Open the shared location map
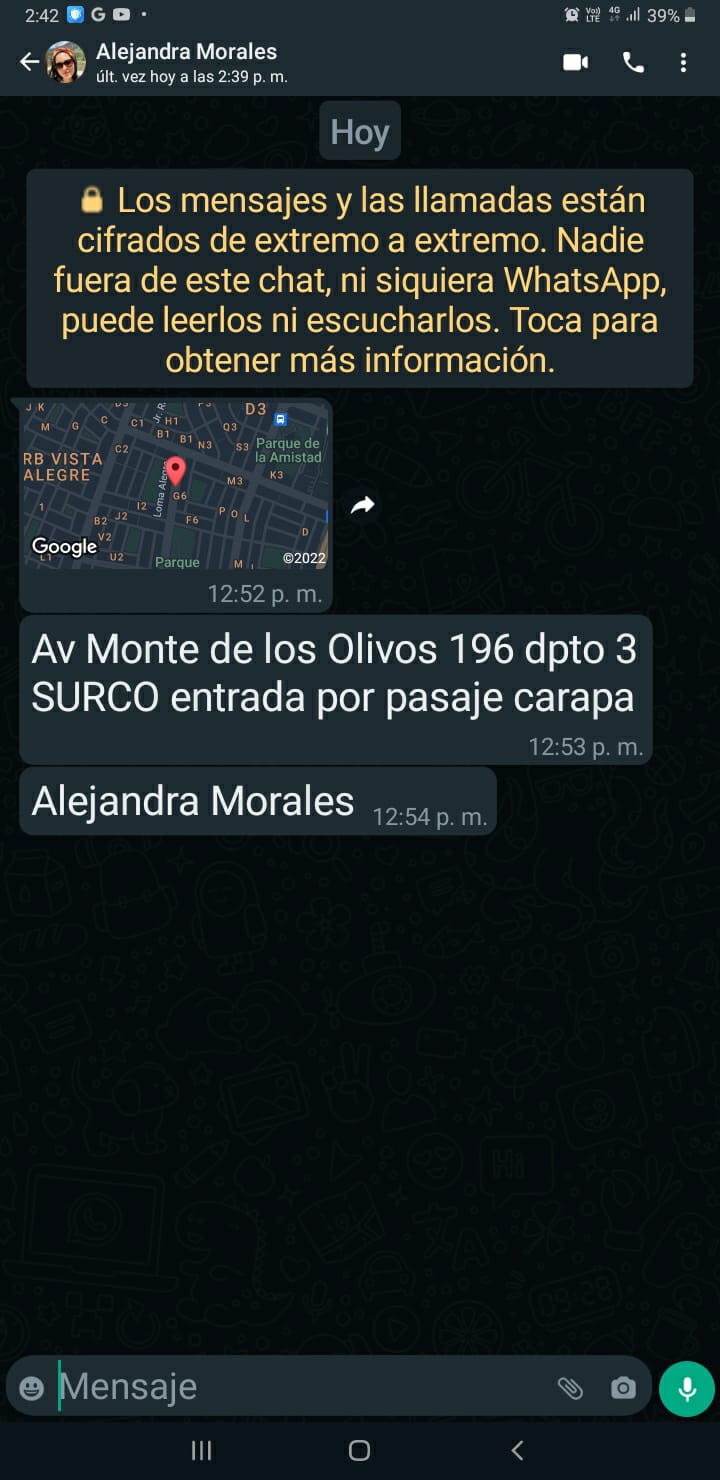Image resolution: width=720 pixels, height=1480 pixels. click(x=176, y=486)
